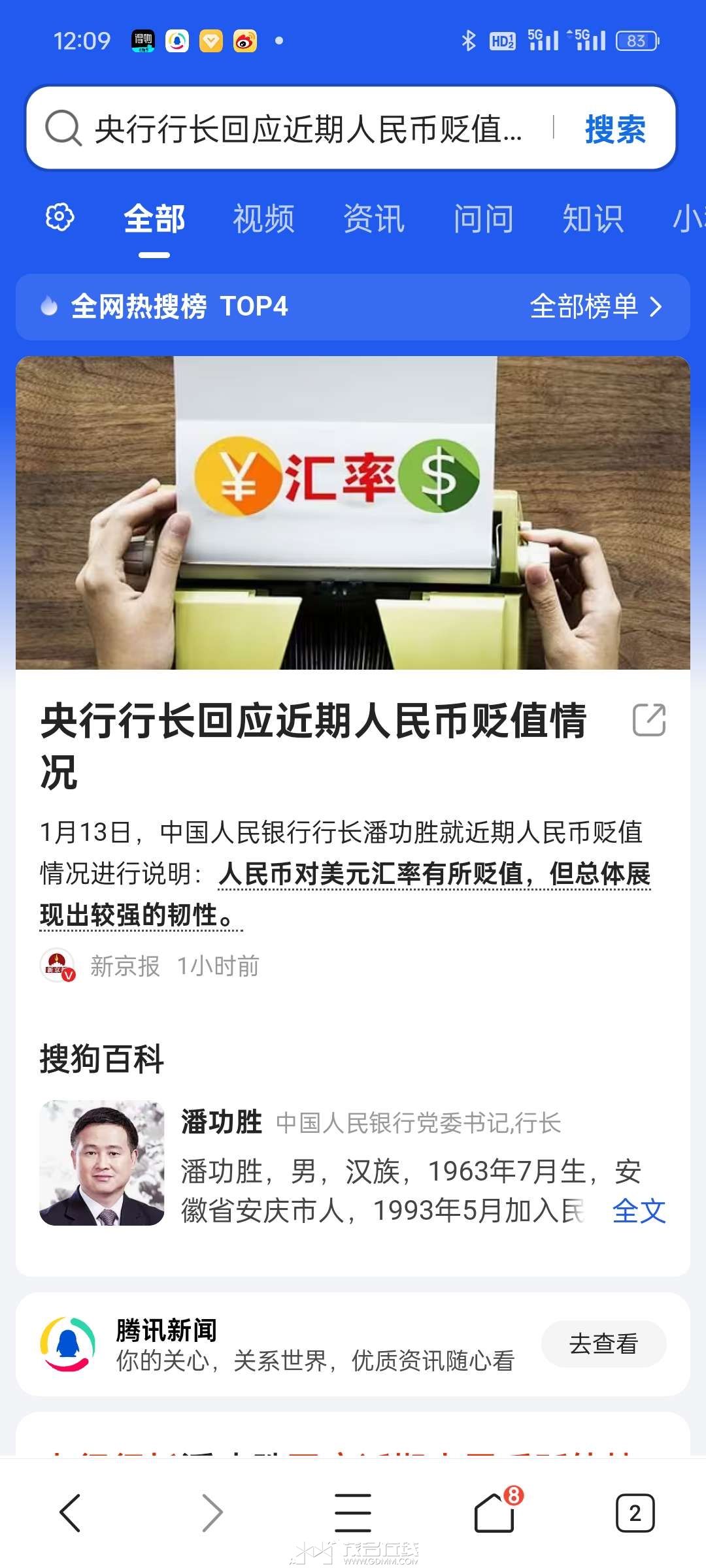
Task: Go back to the previous page
Action: click(70, 1512)
